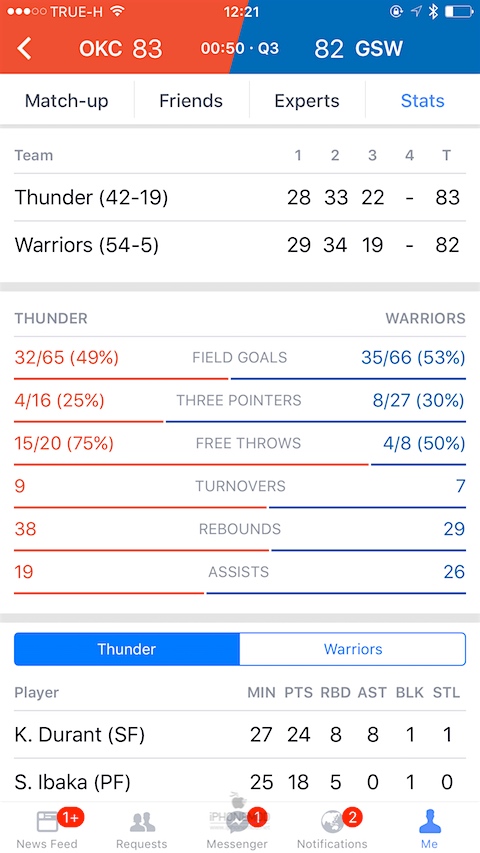The height and width of the screenshot is (853, 480).
Task: View the Experts tab
Action: pos(307,101)
